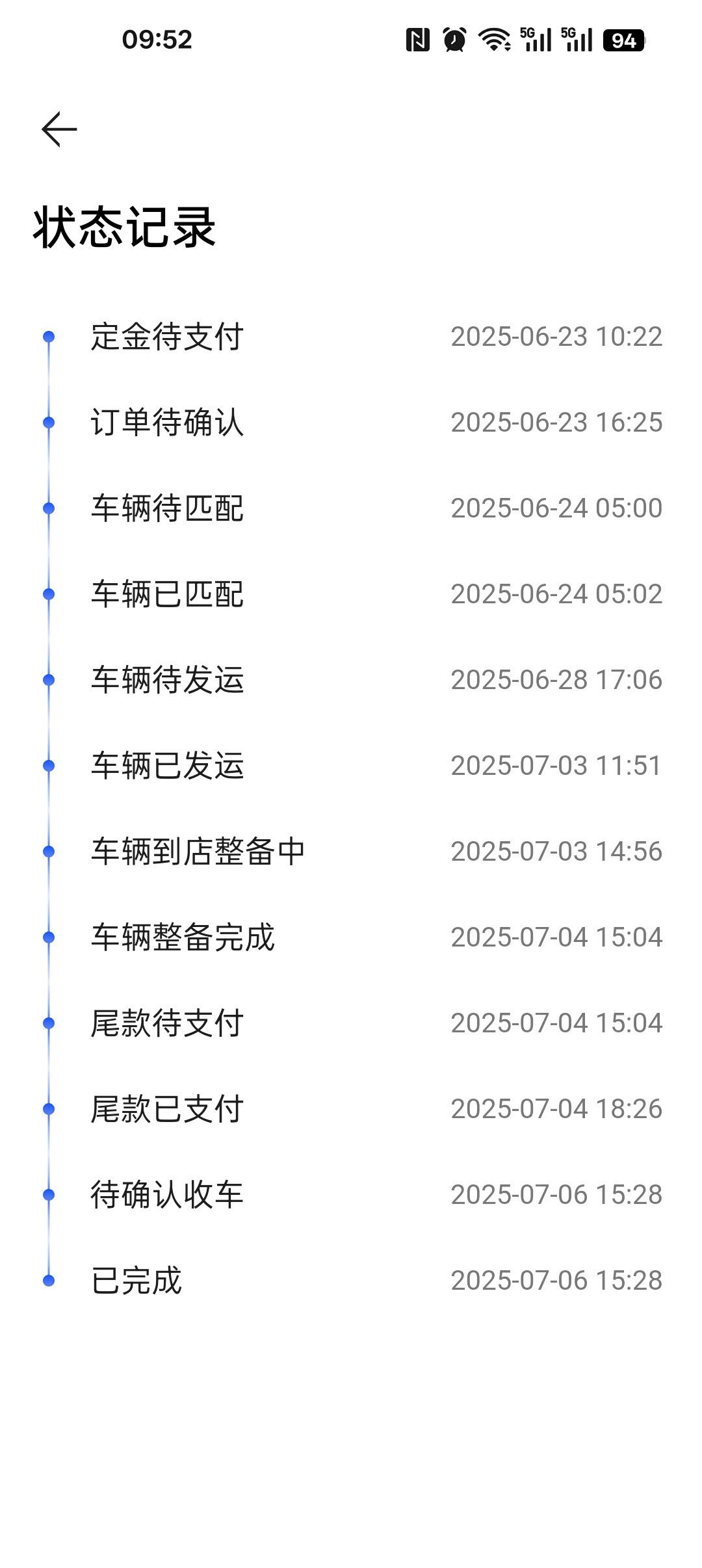
Task: Tap the first 5G signal indicator
Action: tap(534, 40)
